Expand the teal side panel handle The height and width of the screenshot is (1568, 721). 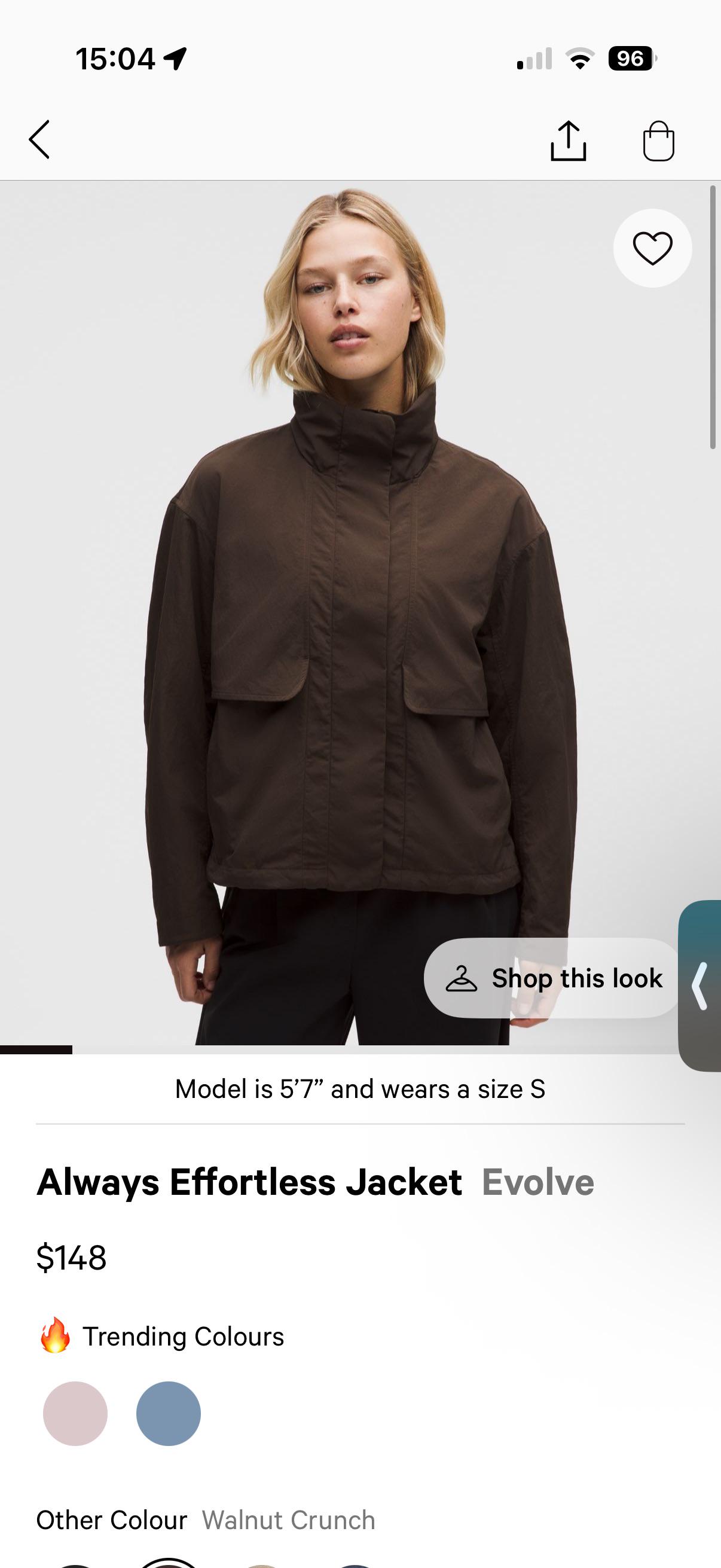pyautogui.click(x=701, y=986)
